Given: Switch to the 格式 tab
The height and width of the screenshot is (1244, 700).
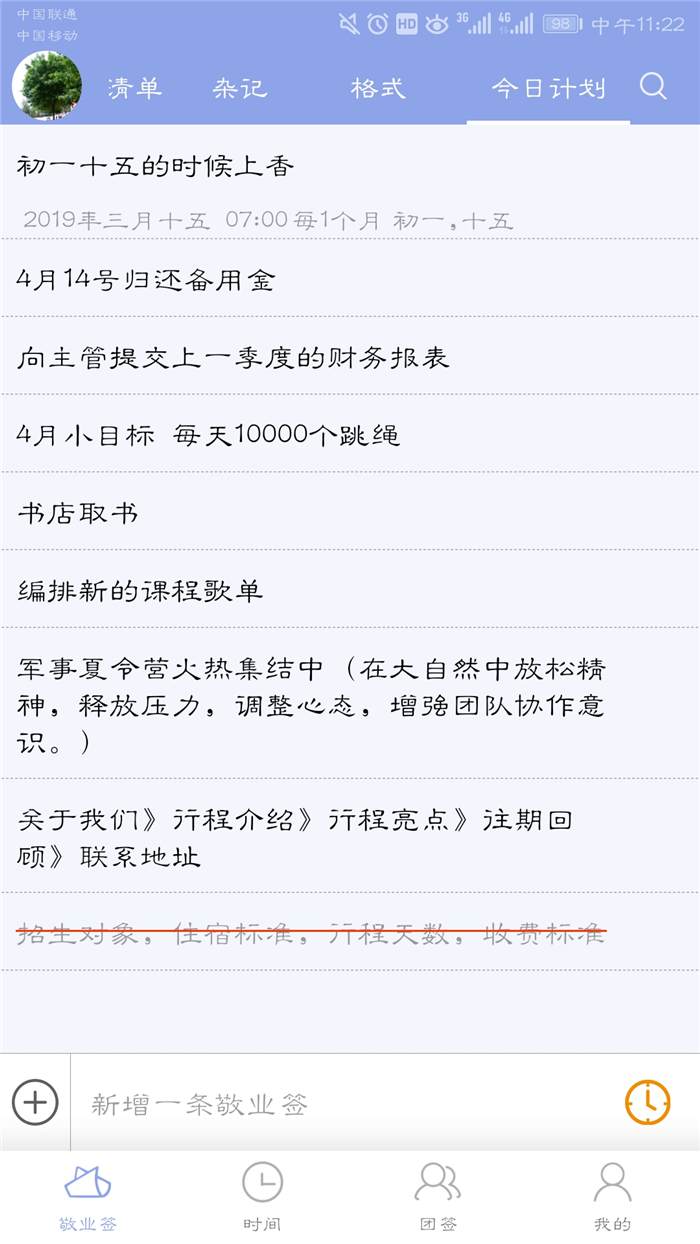Looking at the screenshot, I should click(x=378, y=88).
